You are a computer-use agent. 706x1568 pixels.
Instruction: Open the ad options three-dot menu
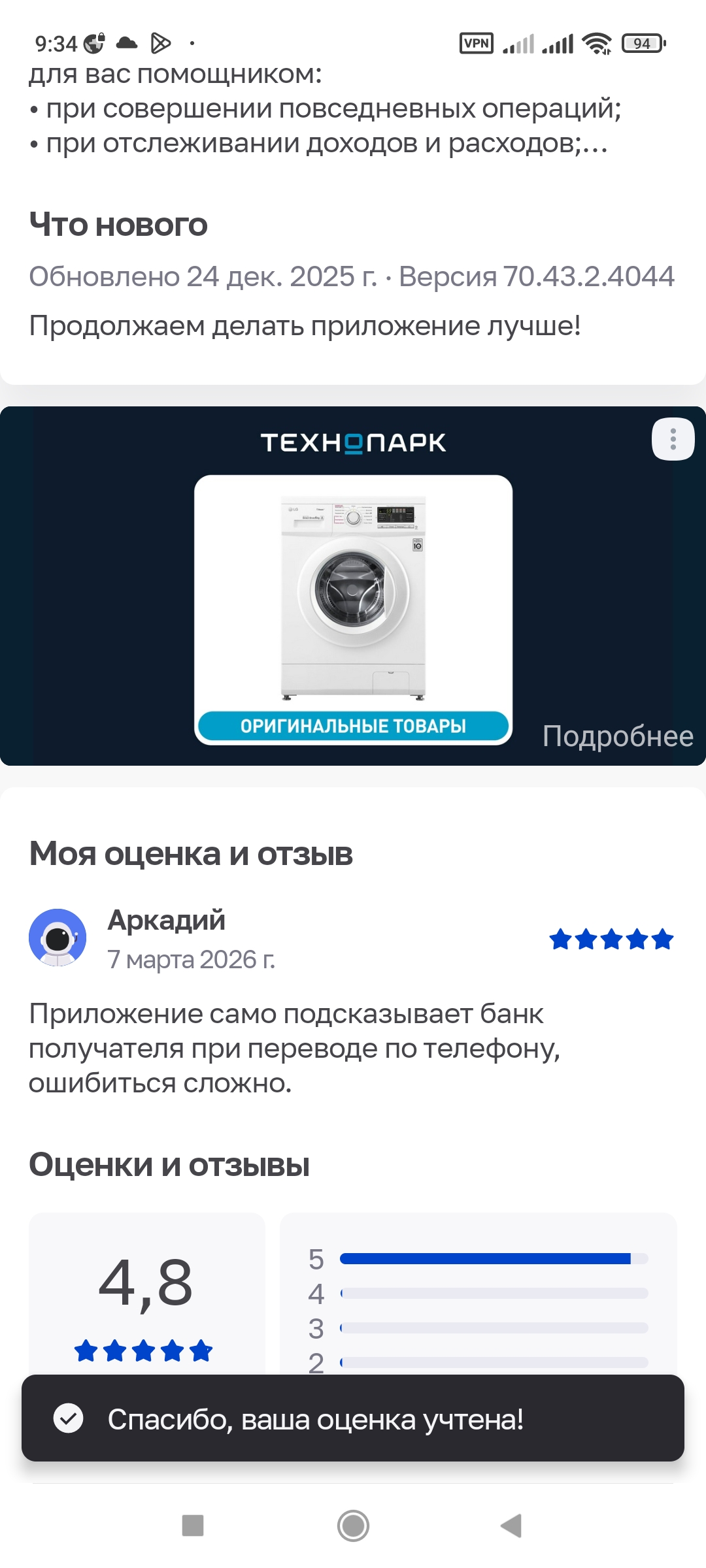[673, 439]
